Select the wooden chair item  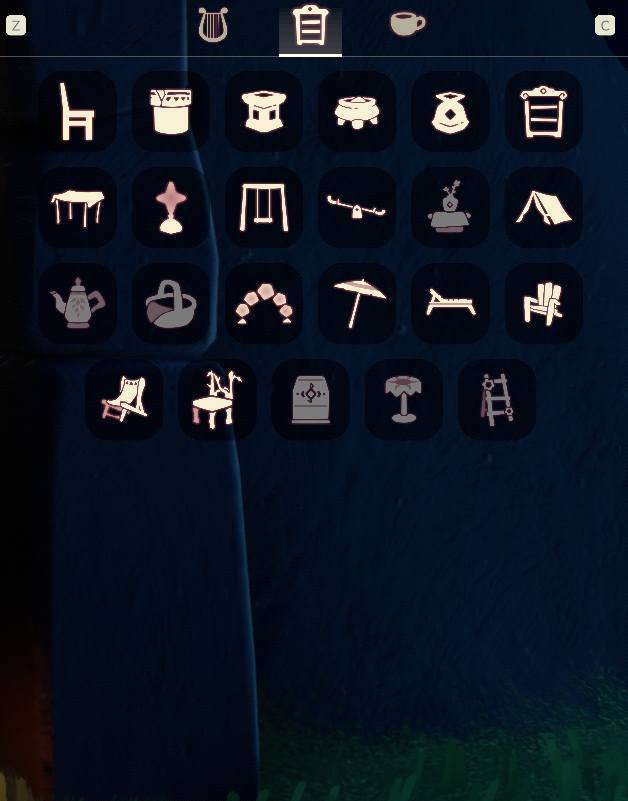point(78,111)
